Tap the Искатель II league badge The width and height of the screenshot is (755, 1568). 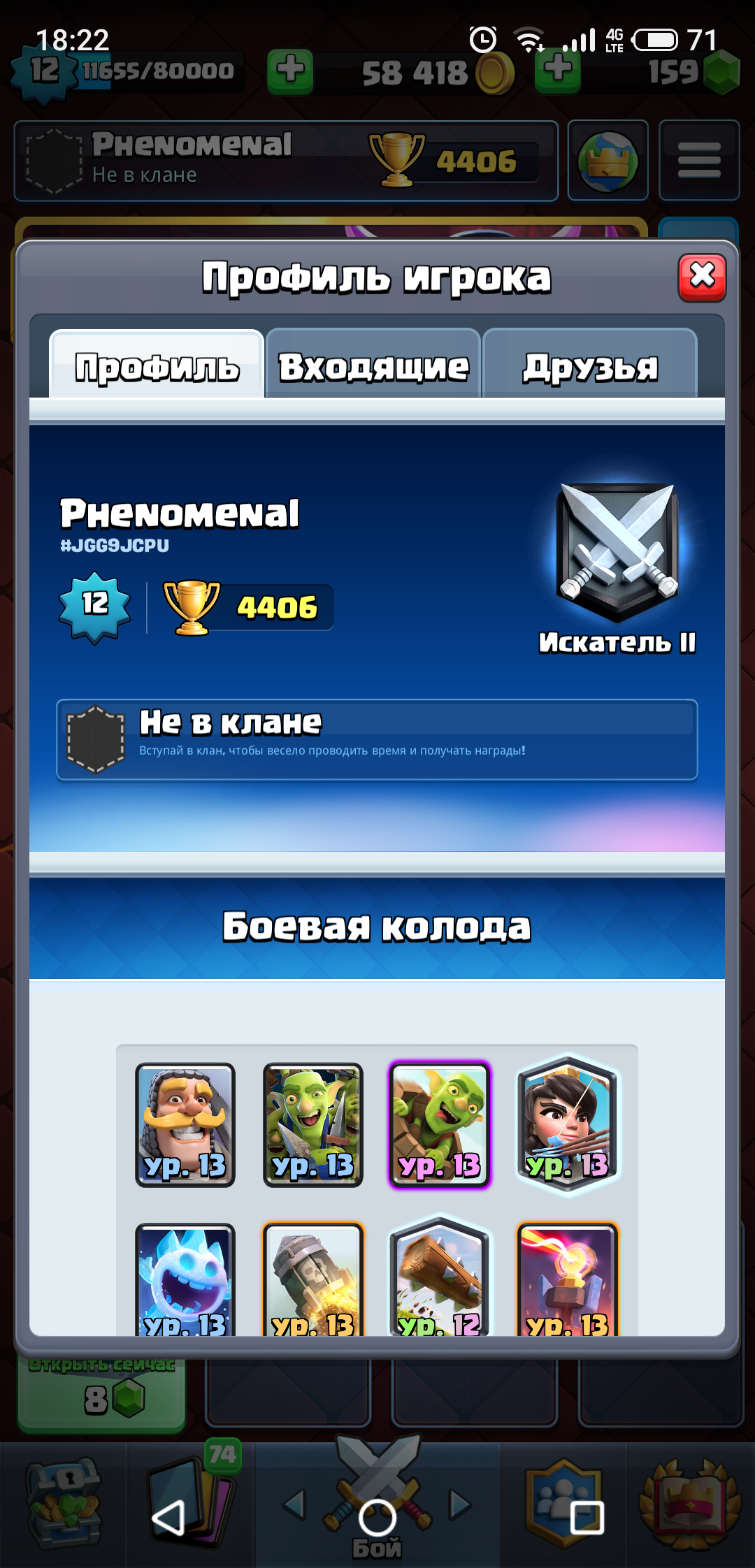click(617, 567)
